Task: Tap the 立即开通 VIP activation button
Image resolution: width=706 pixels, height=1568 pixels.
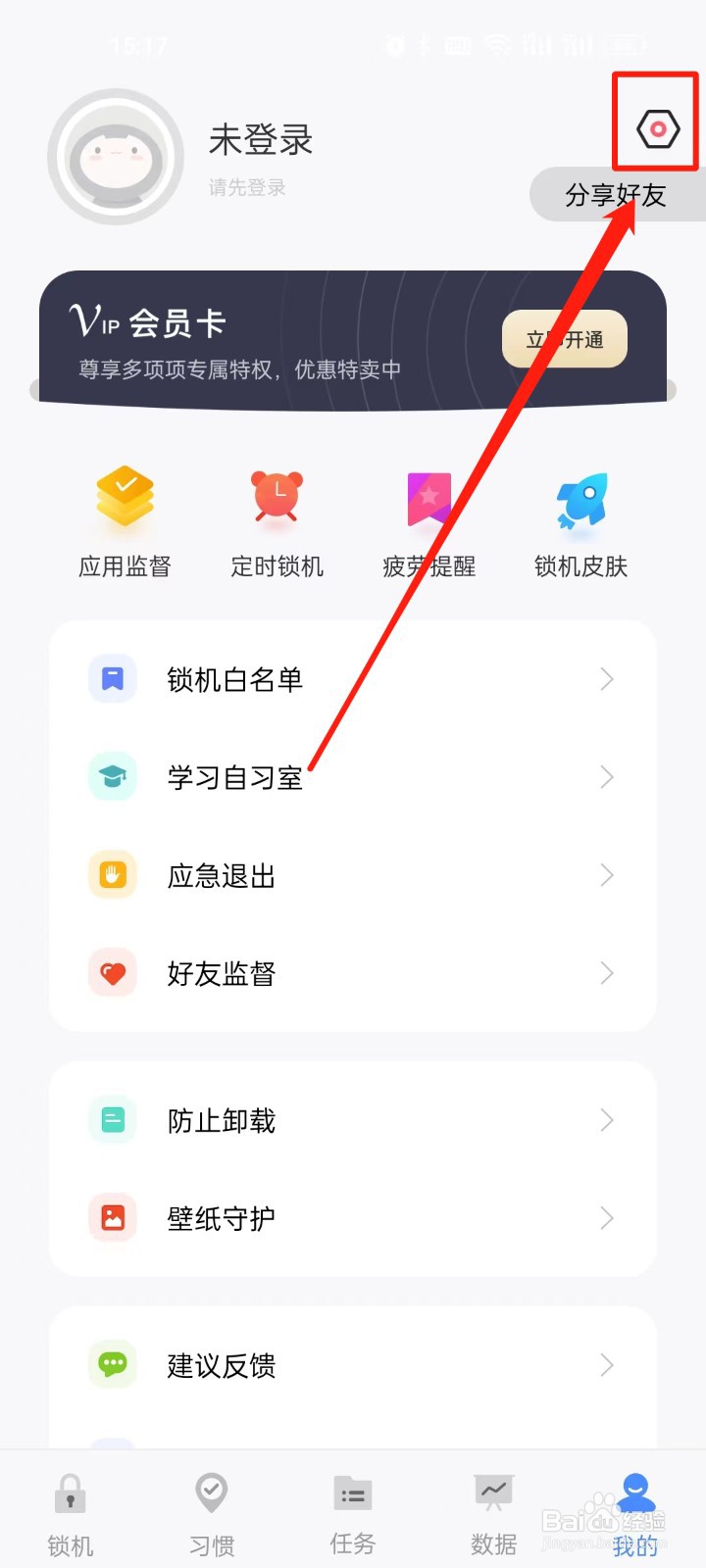Action: [564, 339]
